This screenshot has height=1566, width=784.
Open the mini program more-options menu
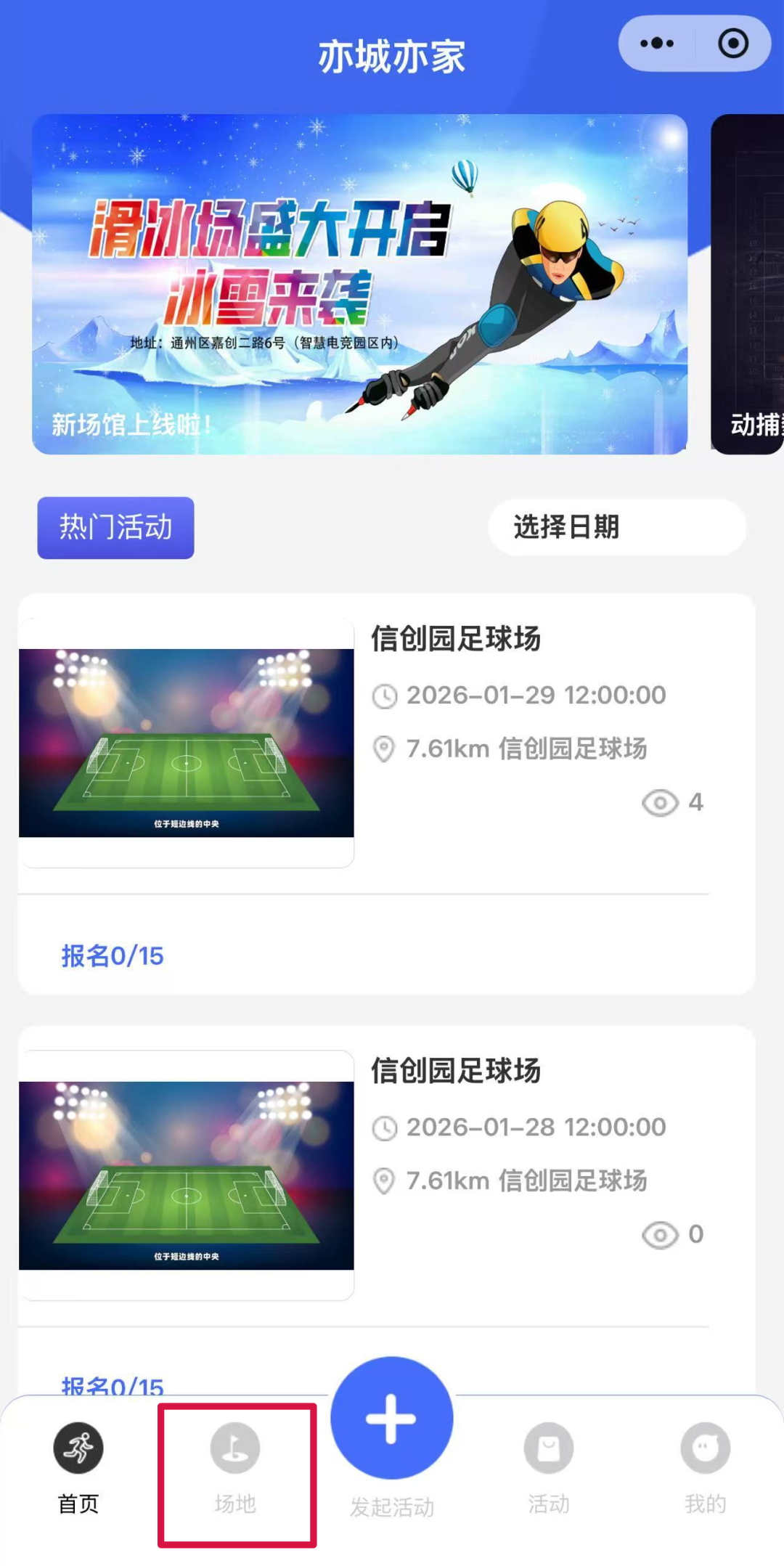tap(657, 44)
